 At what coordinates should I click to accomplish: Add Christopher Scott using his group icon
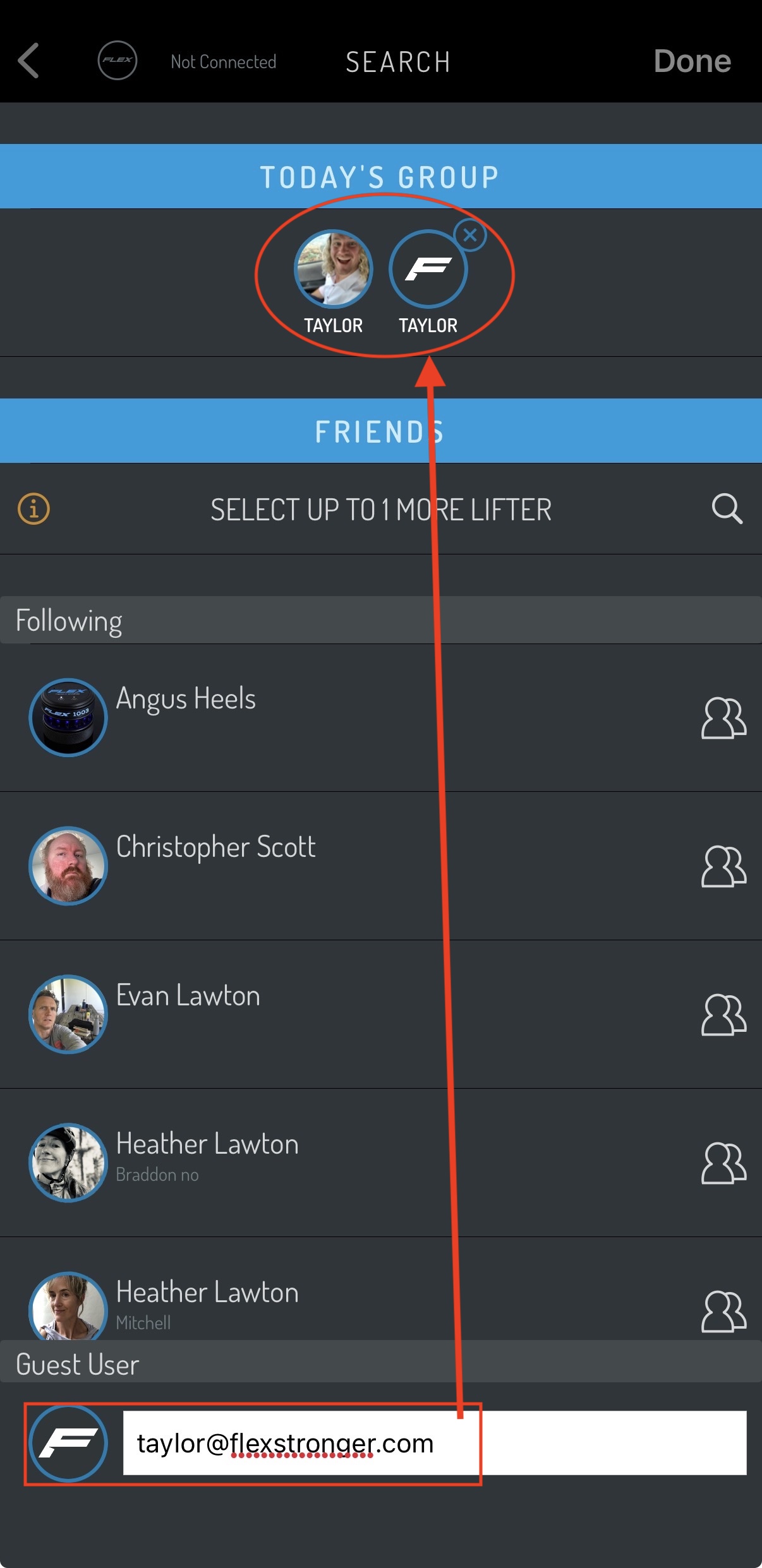click(723, 866)
